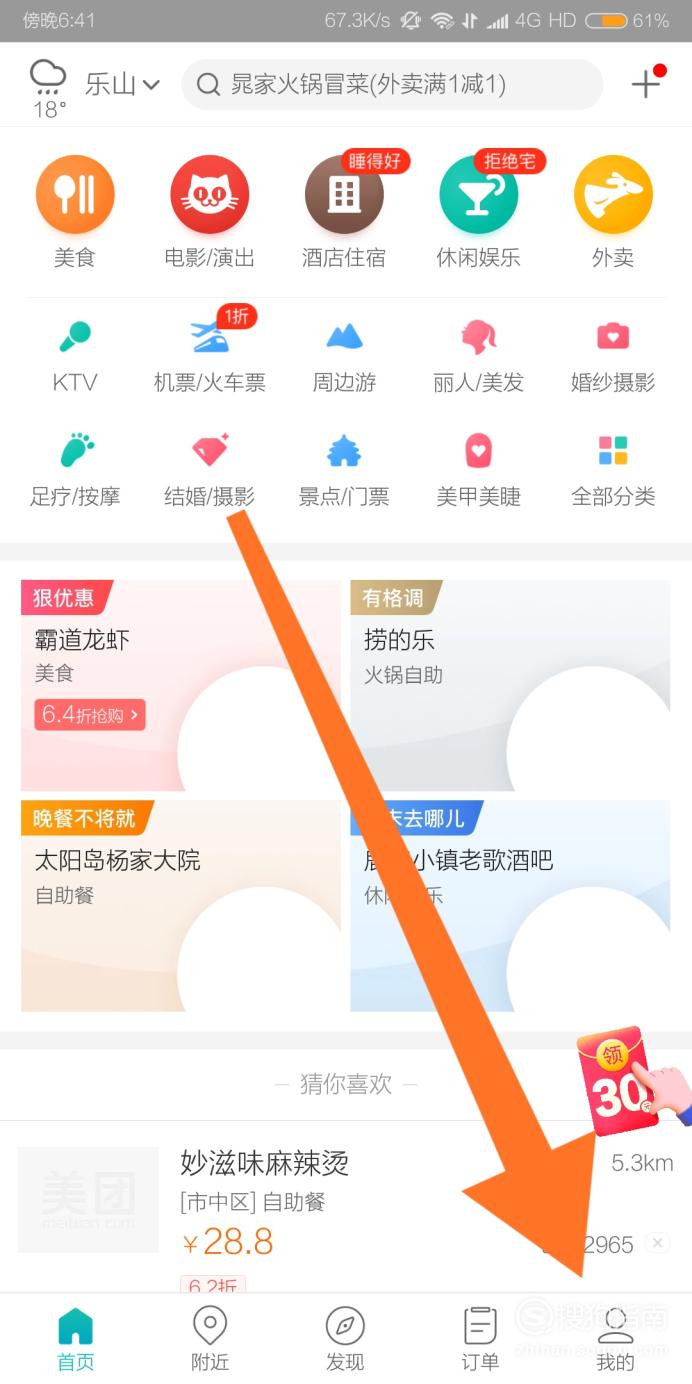Open the plus menu icon
This screenshot has width=692, height=1384.
tap(646, 85)
